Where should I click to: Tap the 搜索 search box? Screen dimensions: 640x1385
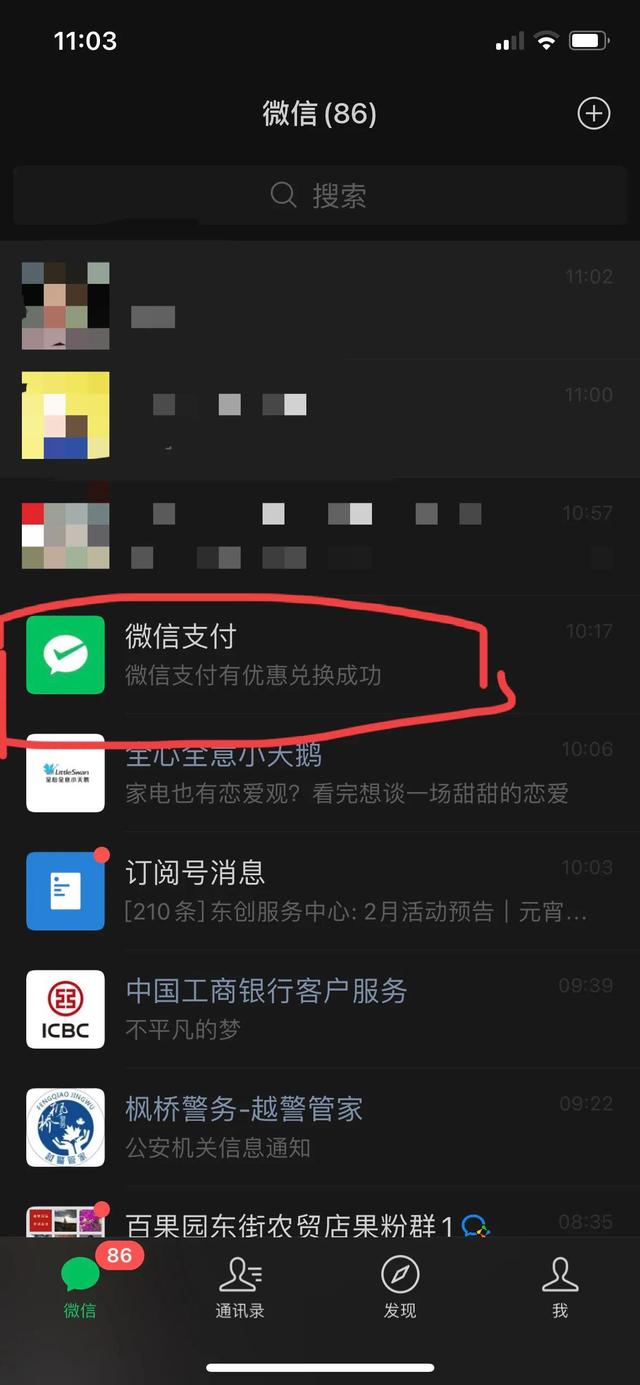pyautogui.click(x=320, y=195)
